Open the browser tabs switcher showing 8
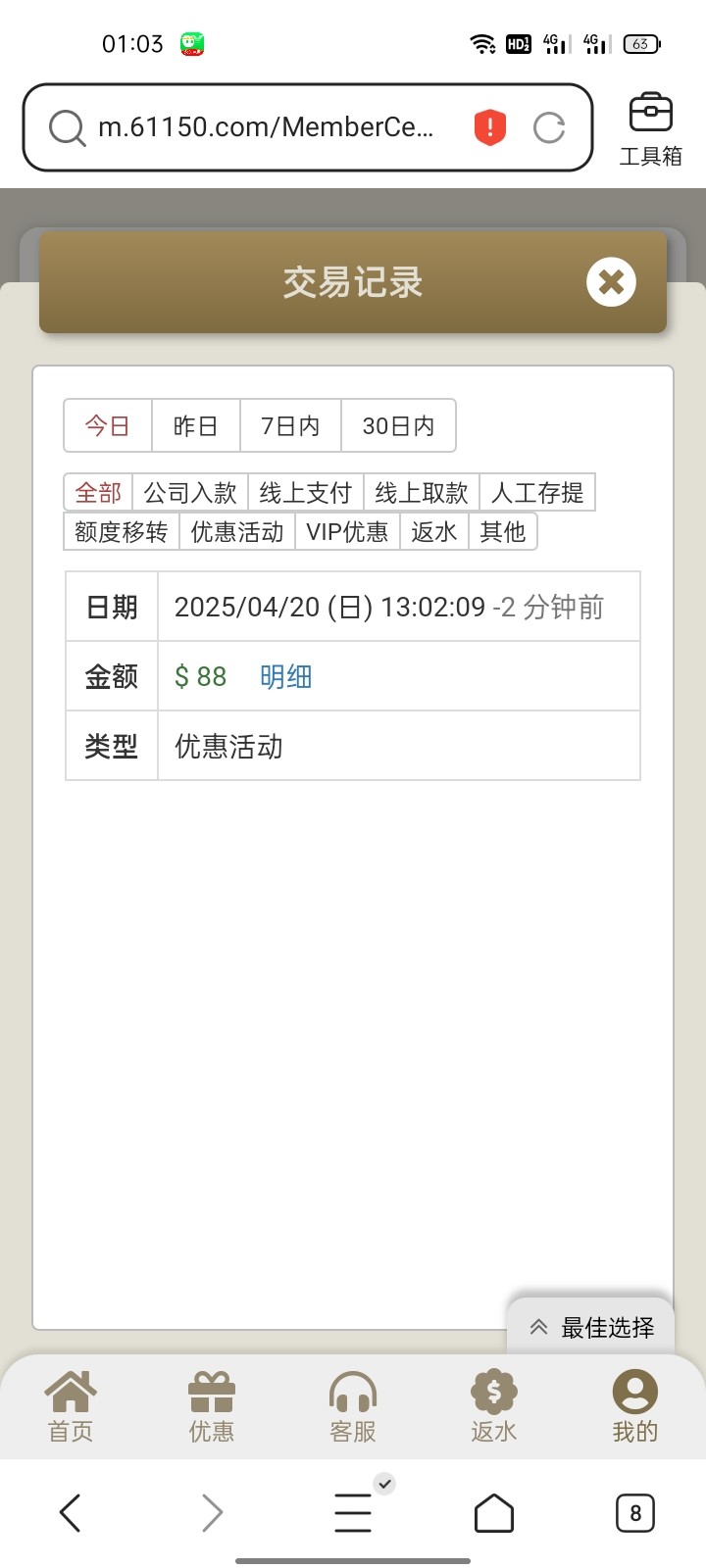 634,1513
